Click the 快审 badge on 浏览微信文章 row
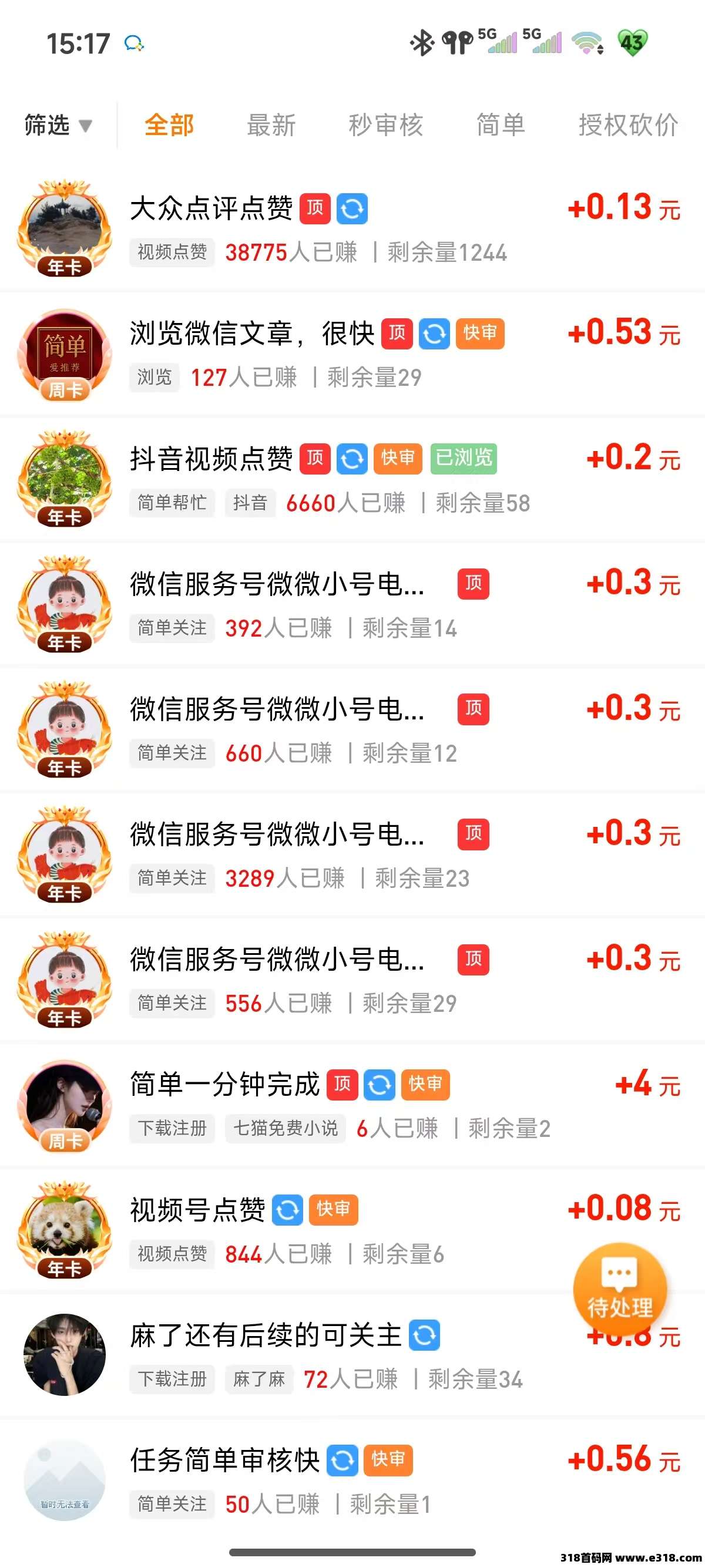This screenshot has height=1568, width=705. pyautogui.click(x=481, y=334)
